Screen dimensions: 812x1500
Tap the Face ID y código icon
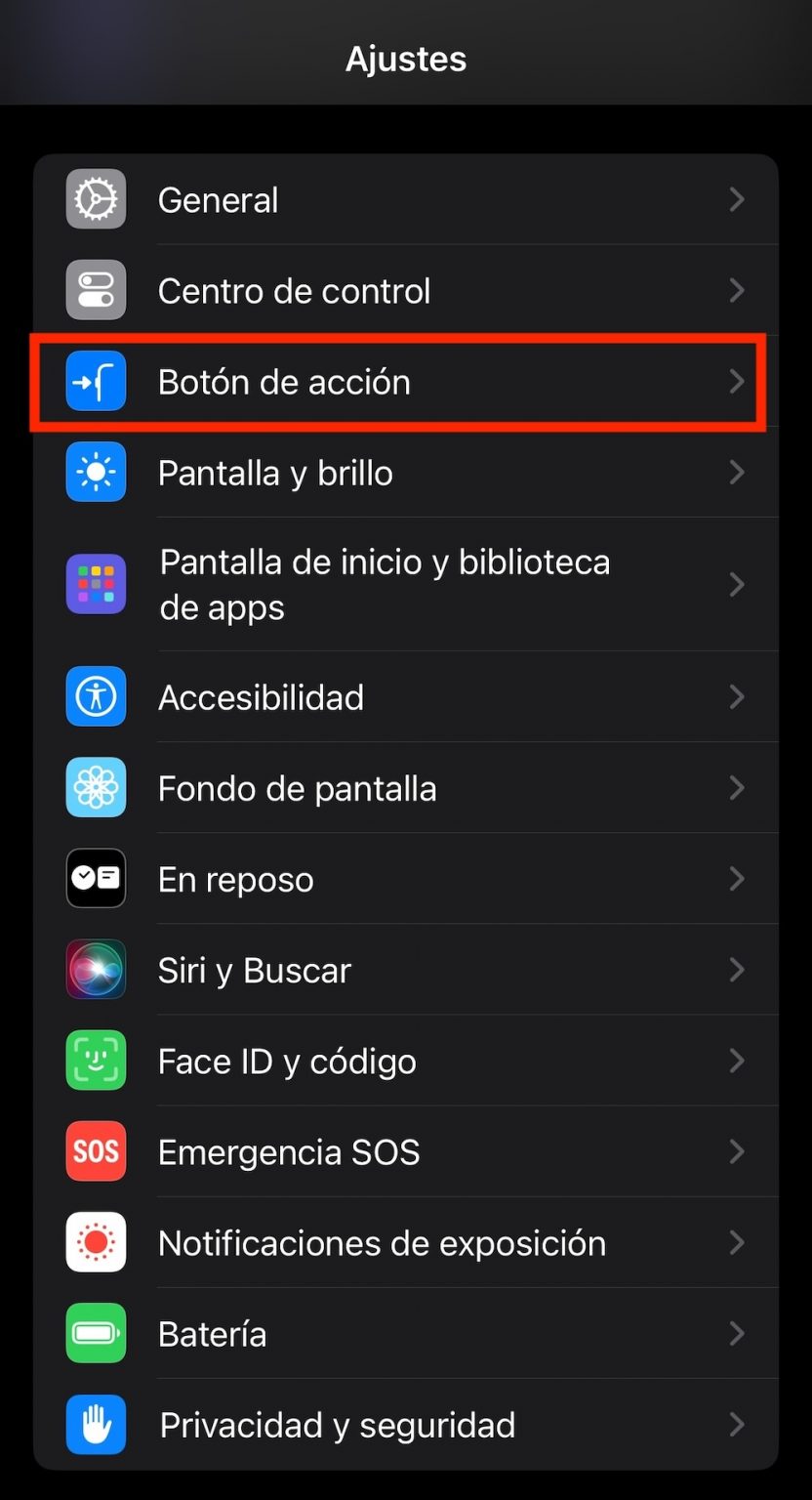point(95,1061)
